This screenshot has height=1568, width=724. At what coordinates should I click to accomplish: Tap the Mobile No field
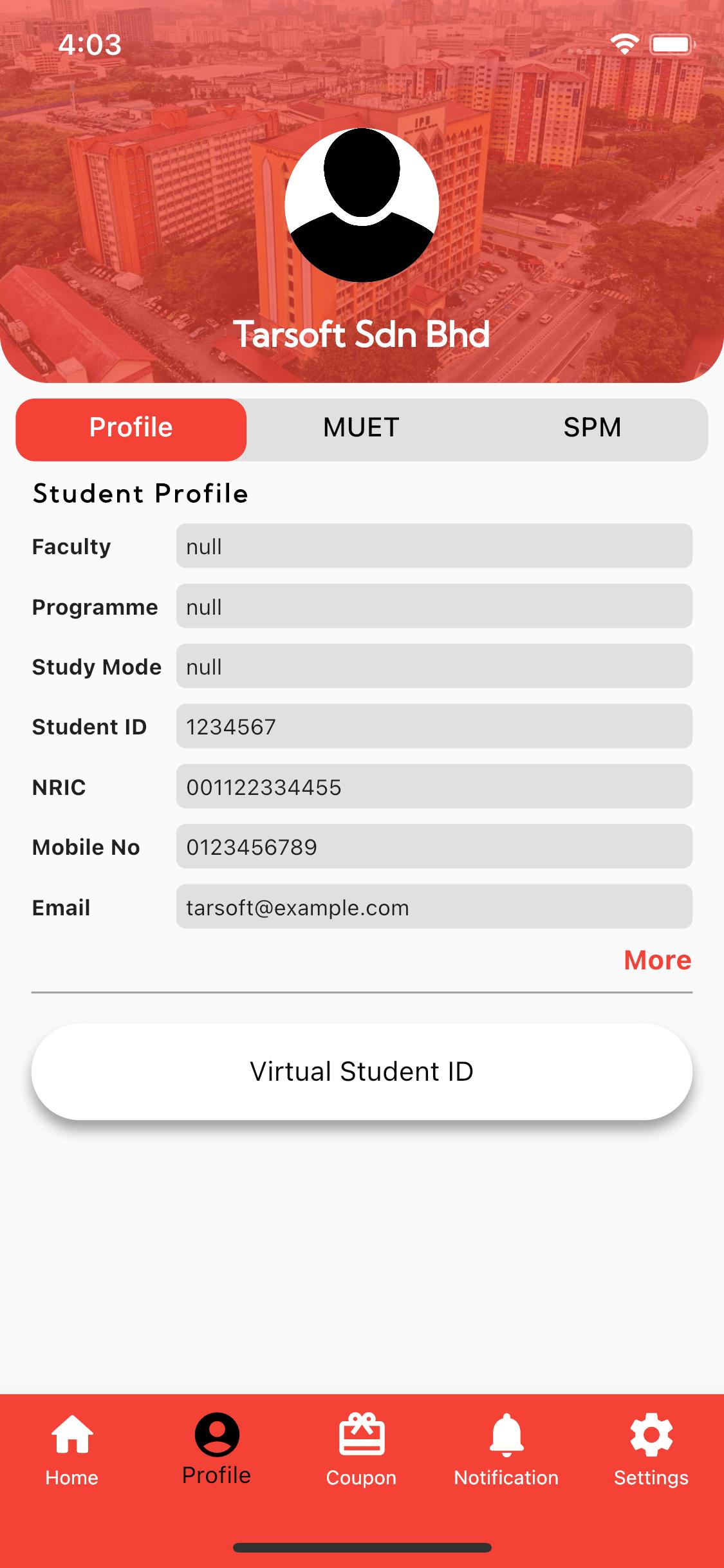click(x=434, y=846)
